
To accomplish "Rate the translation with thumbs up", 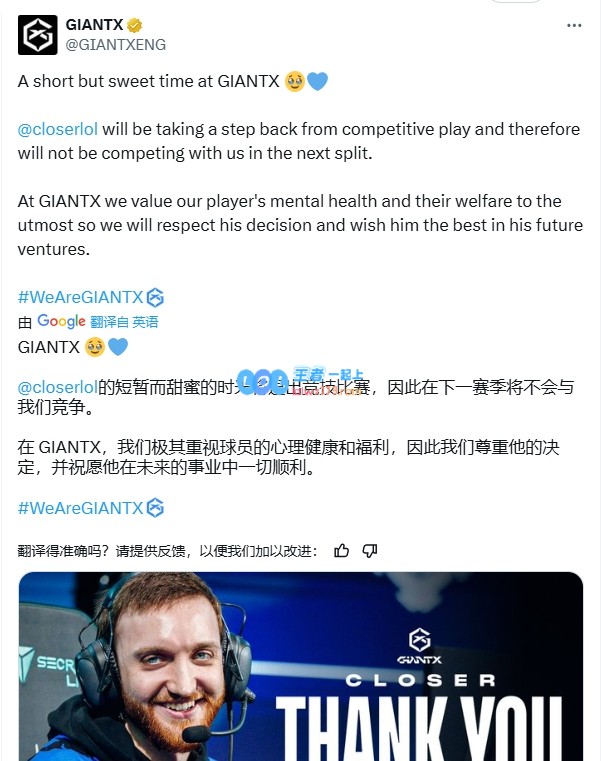I will click(342, 550).
